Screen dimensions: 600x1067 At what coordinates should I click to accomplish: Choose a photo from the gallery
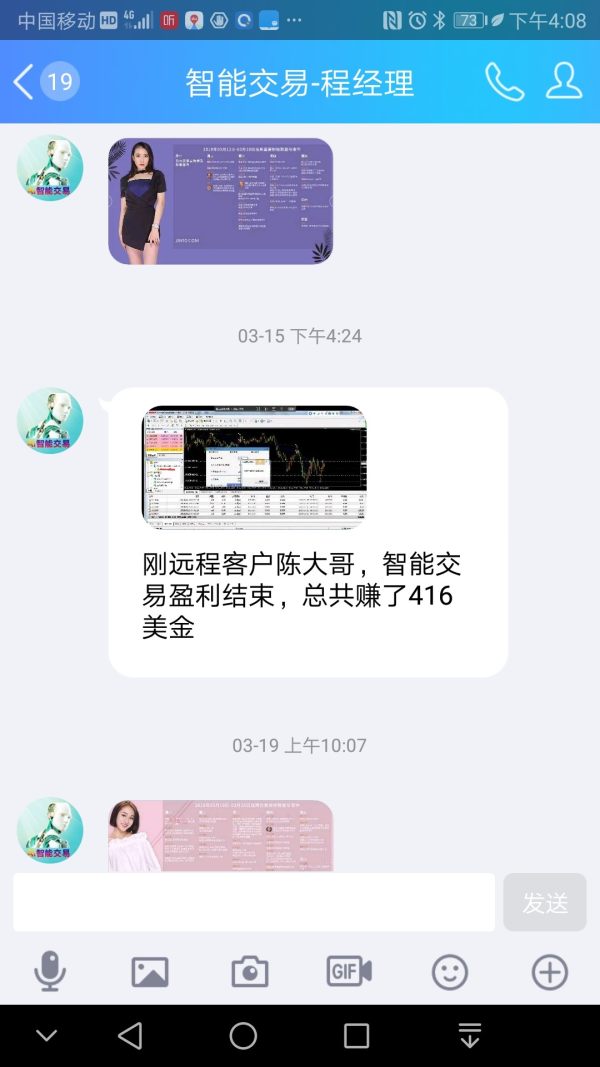150,971
